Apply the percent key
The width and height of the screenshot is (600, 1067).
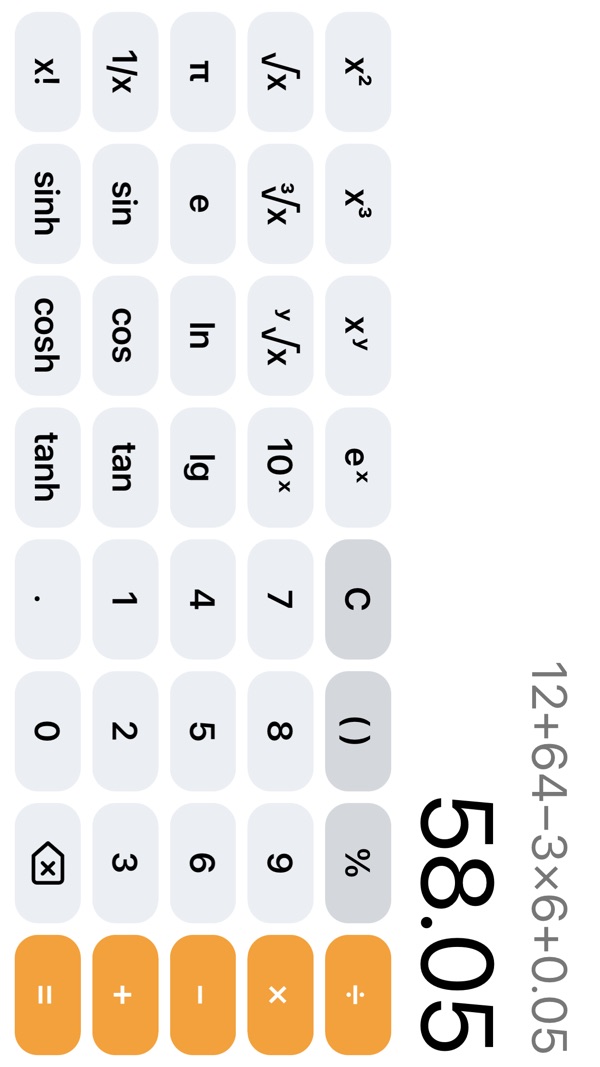[x=358, y=863]
